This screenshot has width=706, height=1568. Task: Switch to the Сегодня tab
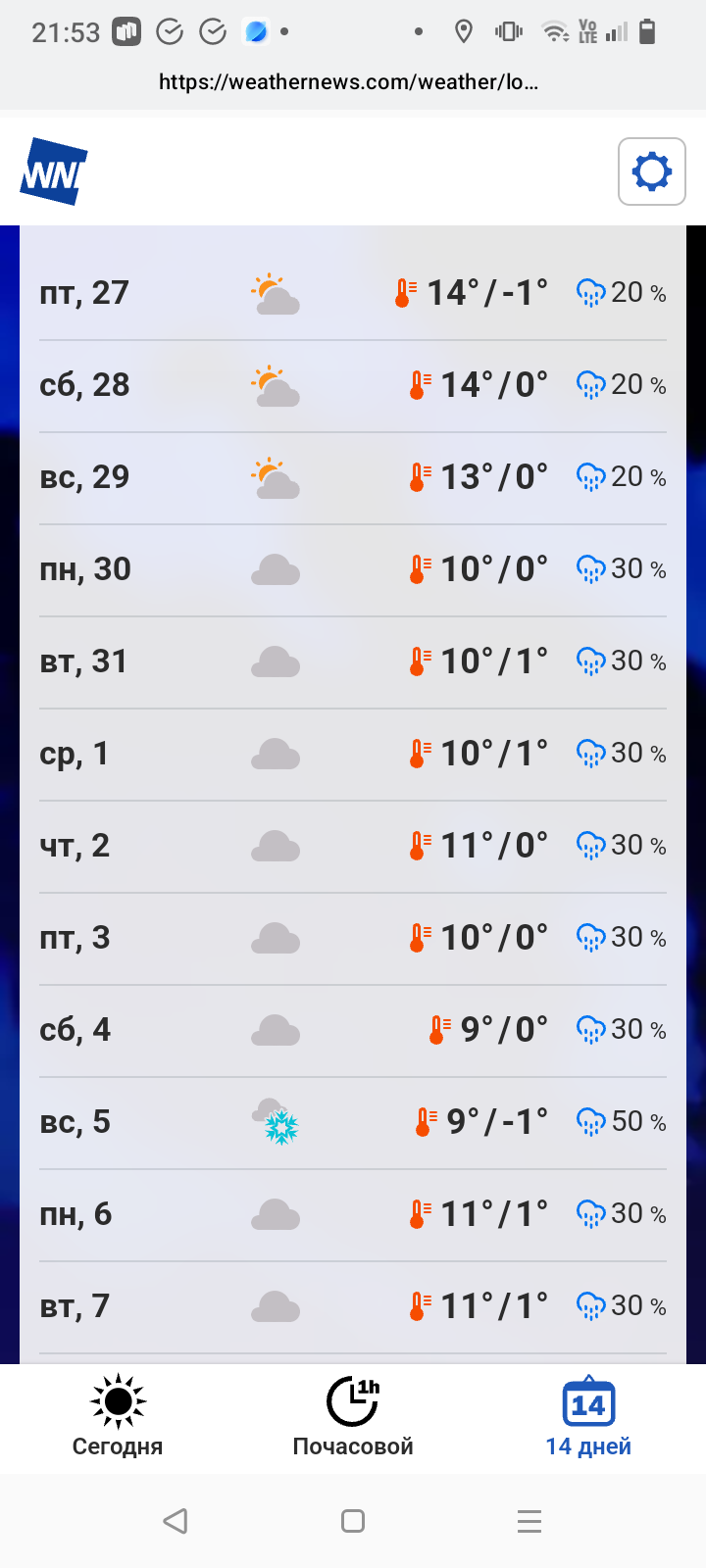118,1417
